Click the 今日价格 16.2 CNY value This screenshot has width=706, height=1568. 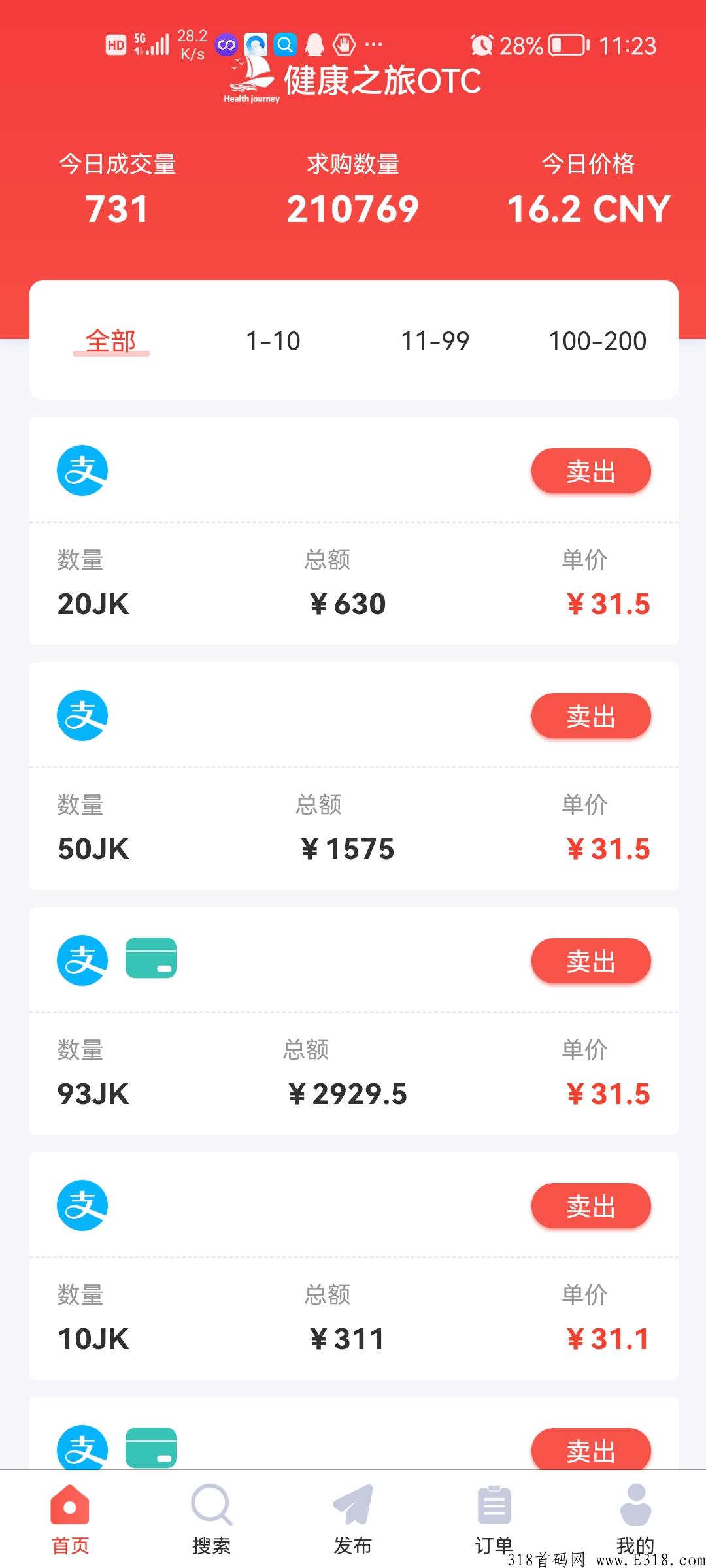point(587,208)
